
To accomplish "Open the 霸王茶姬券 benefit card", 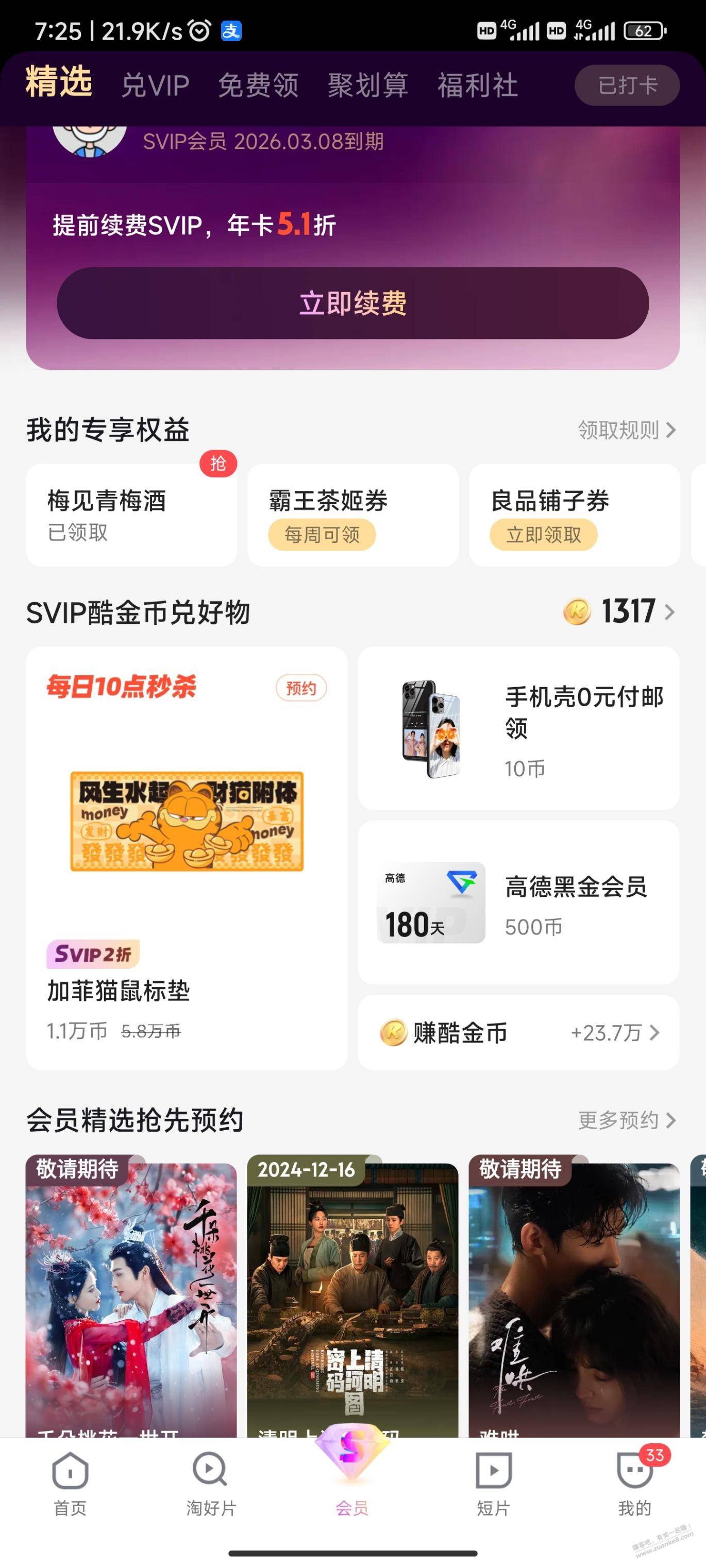I will tap(352, 515).
